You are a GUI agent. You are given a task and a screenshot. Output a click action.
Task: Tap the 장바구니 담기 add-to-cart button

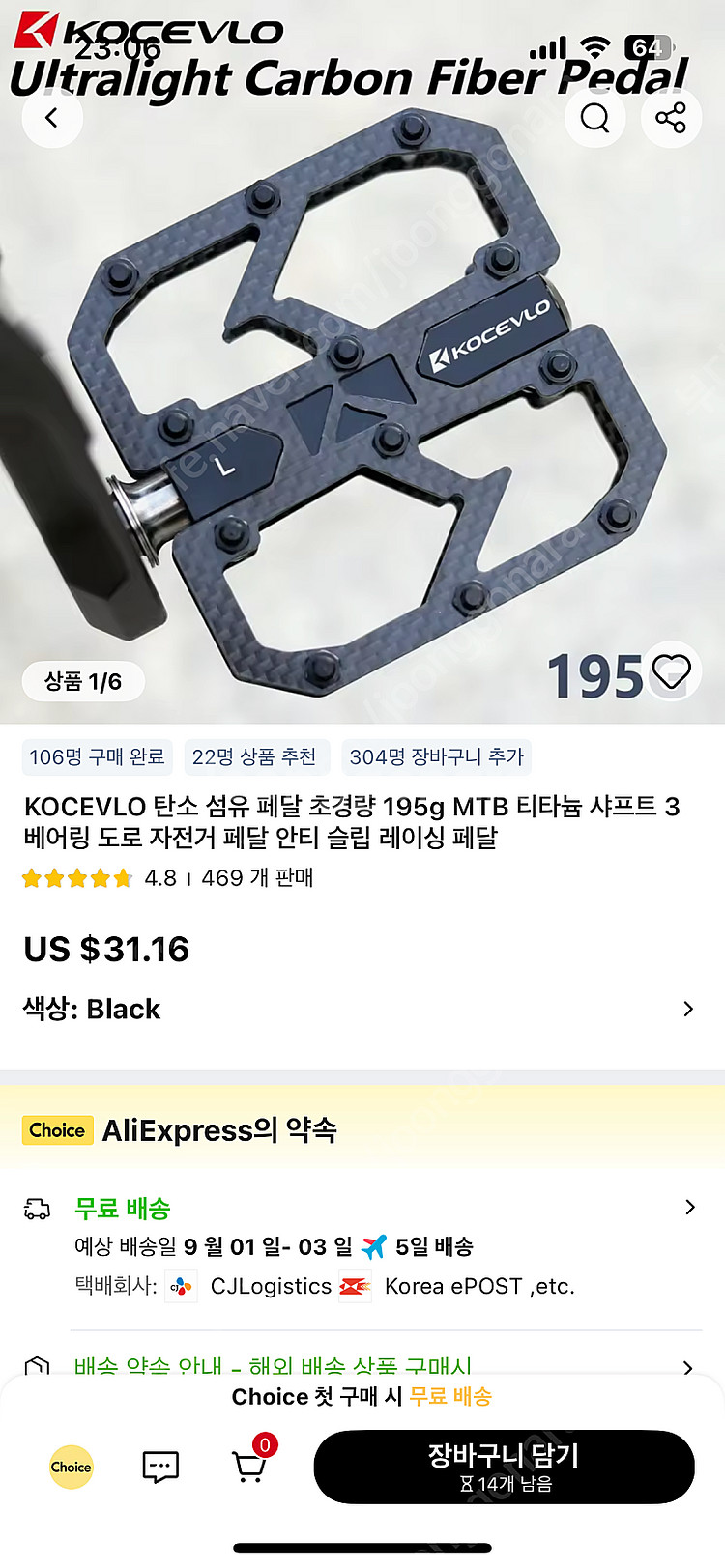[504, 1467]
